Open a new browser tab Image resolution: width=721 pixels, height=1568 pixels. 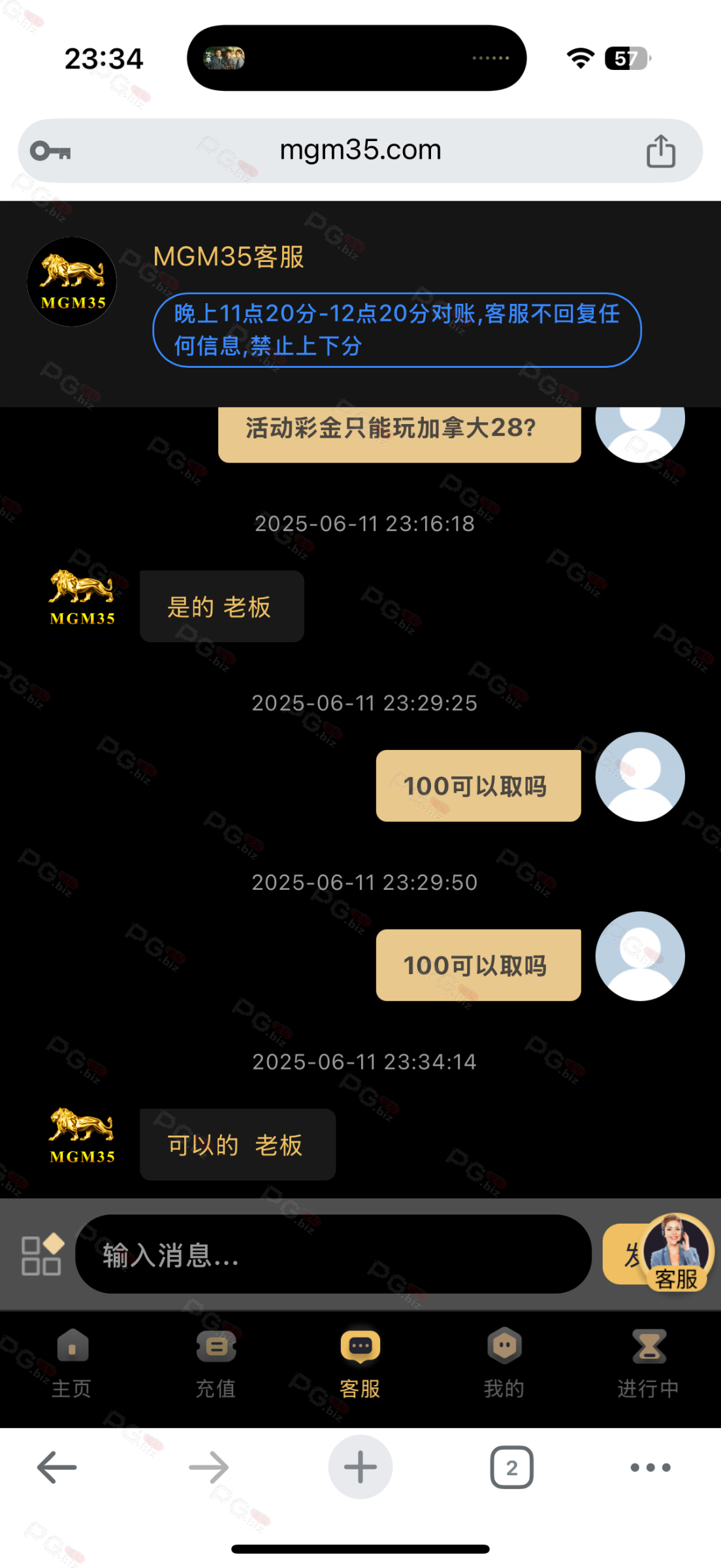[360, 1467]
